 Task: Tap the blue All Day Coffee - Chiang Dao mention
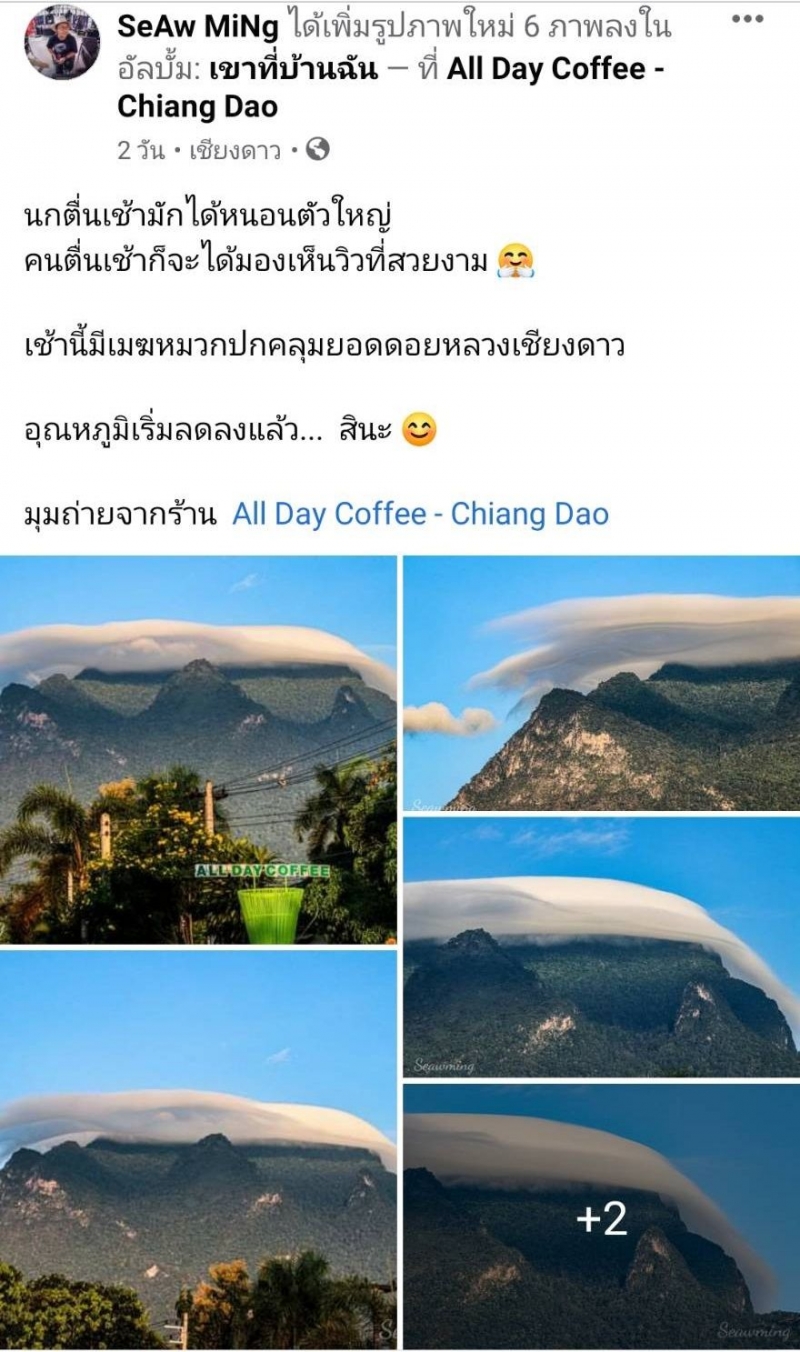(x=420, y=514)
